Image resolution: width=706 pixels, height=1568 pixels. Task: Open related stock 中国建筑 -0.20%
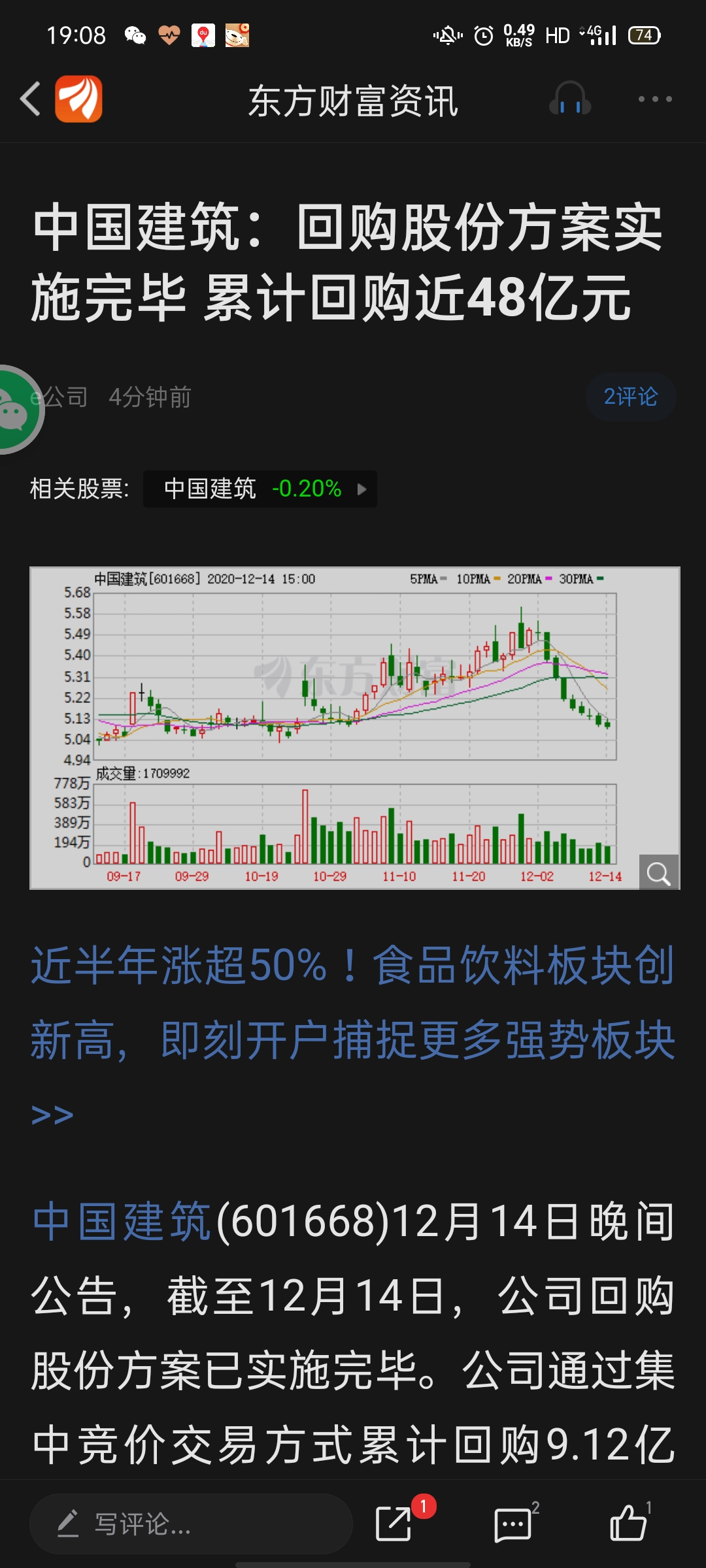[x=260, y=489]
